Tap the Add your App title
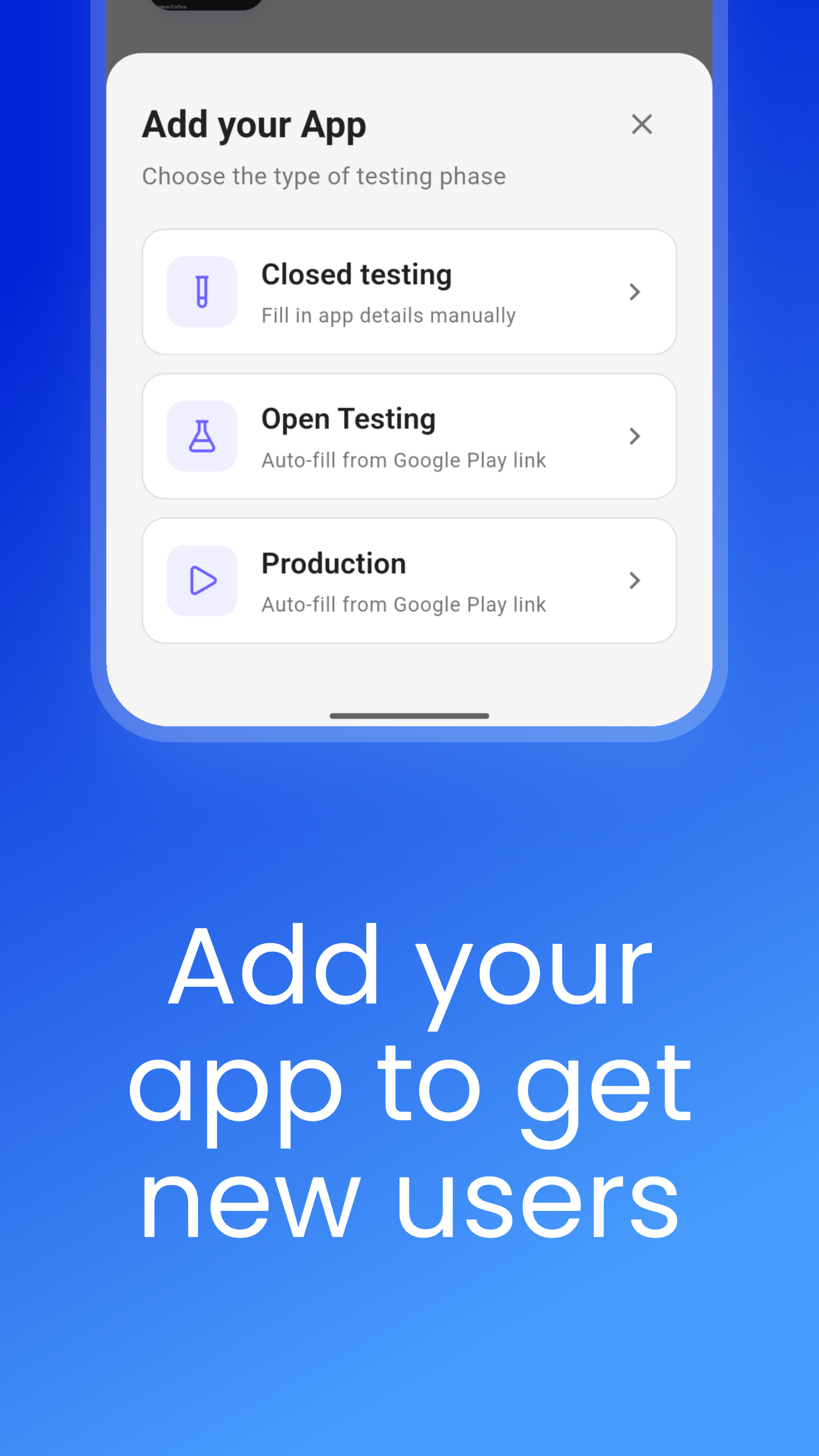The width and height of the screenshot is (819, 1456). (254, 124)
